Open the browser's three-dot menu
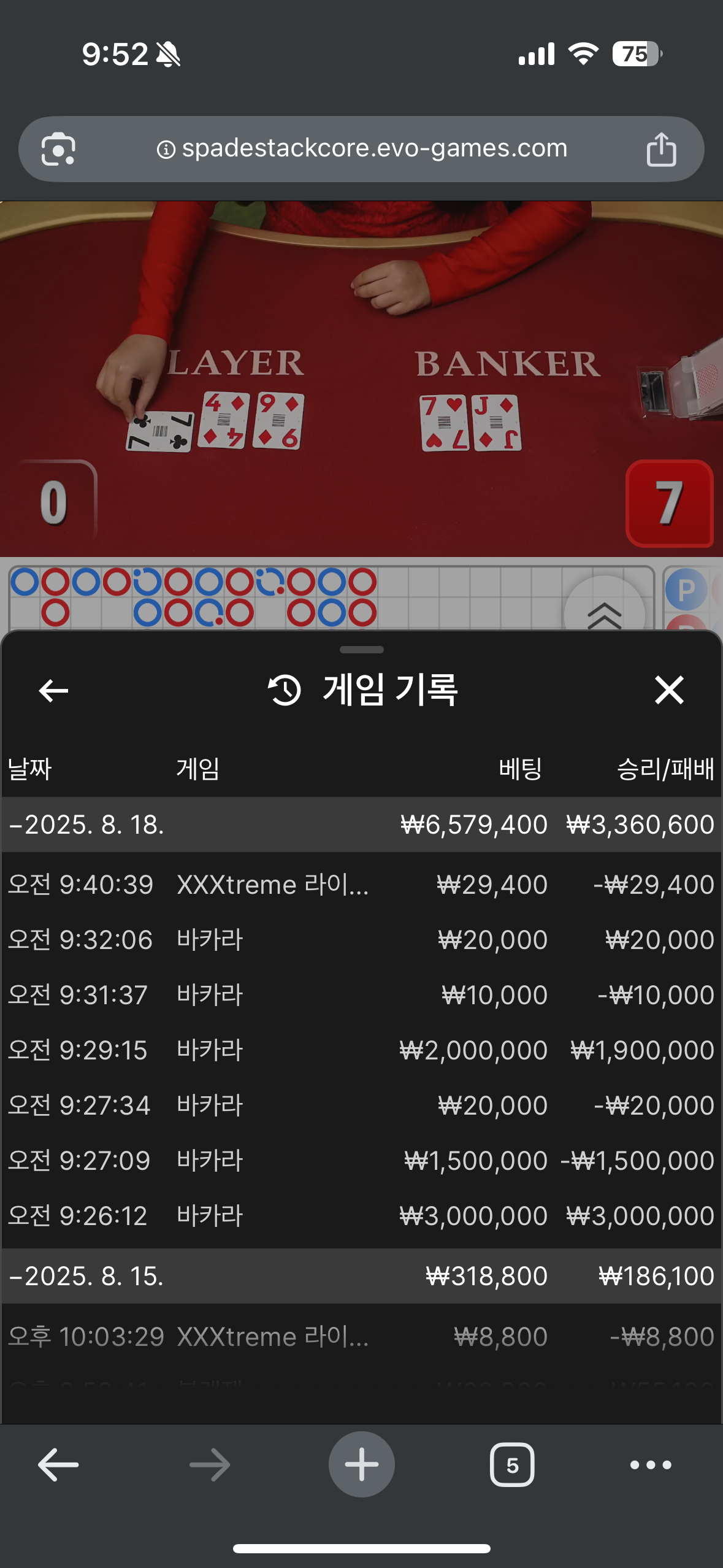 coord(651,1465)
